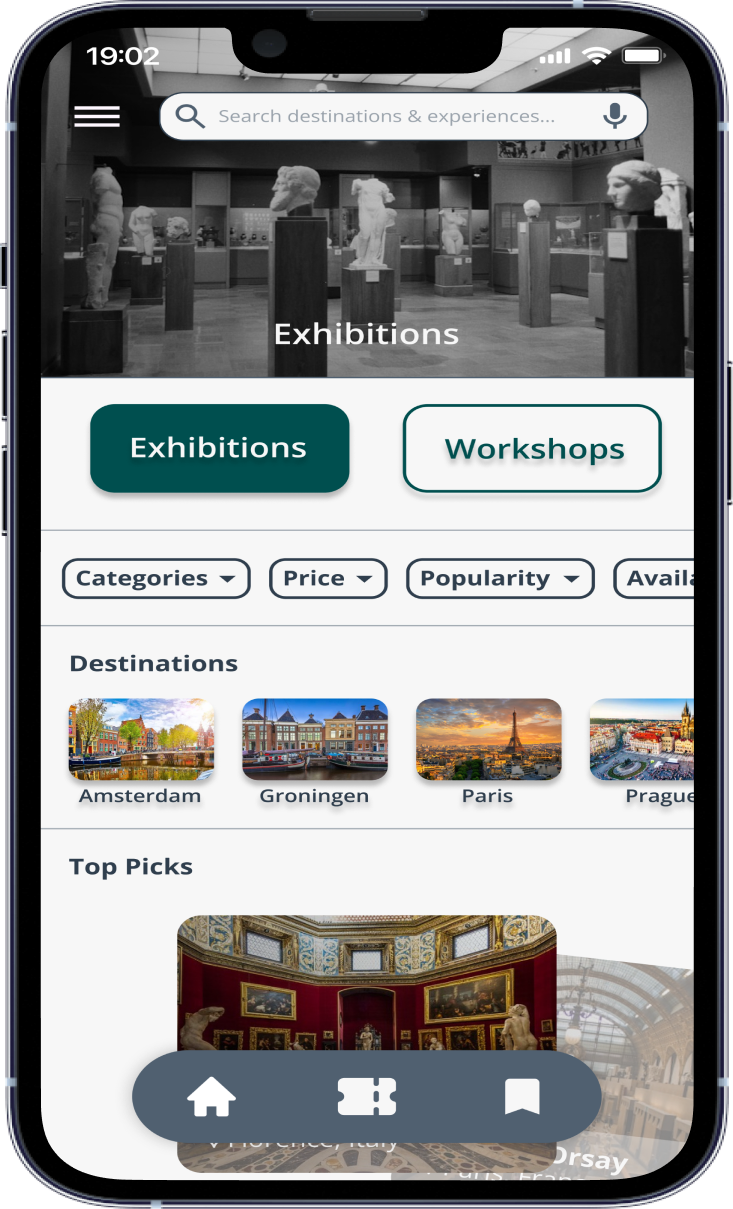Open the tickets tab
This screenshot has width=733, height=1209.
[367, 1097]
